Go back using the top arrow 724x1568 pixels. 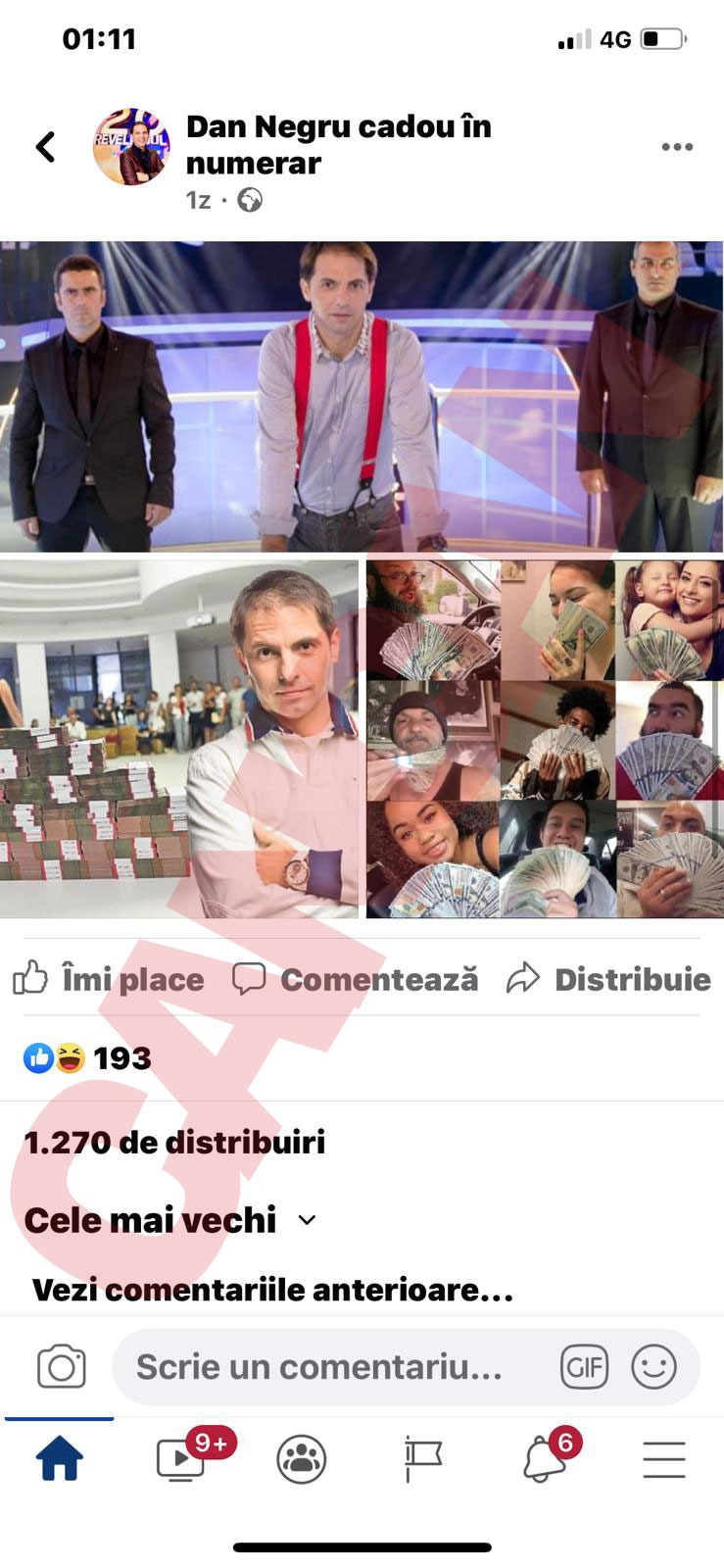45,147
